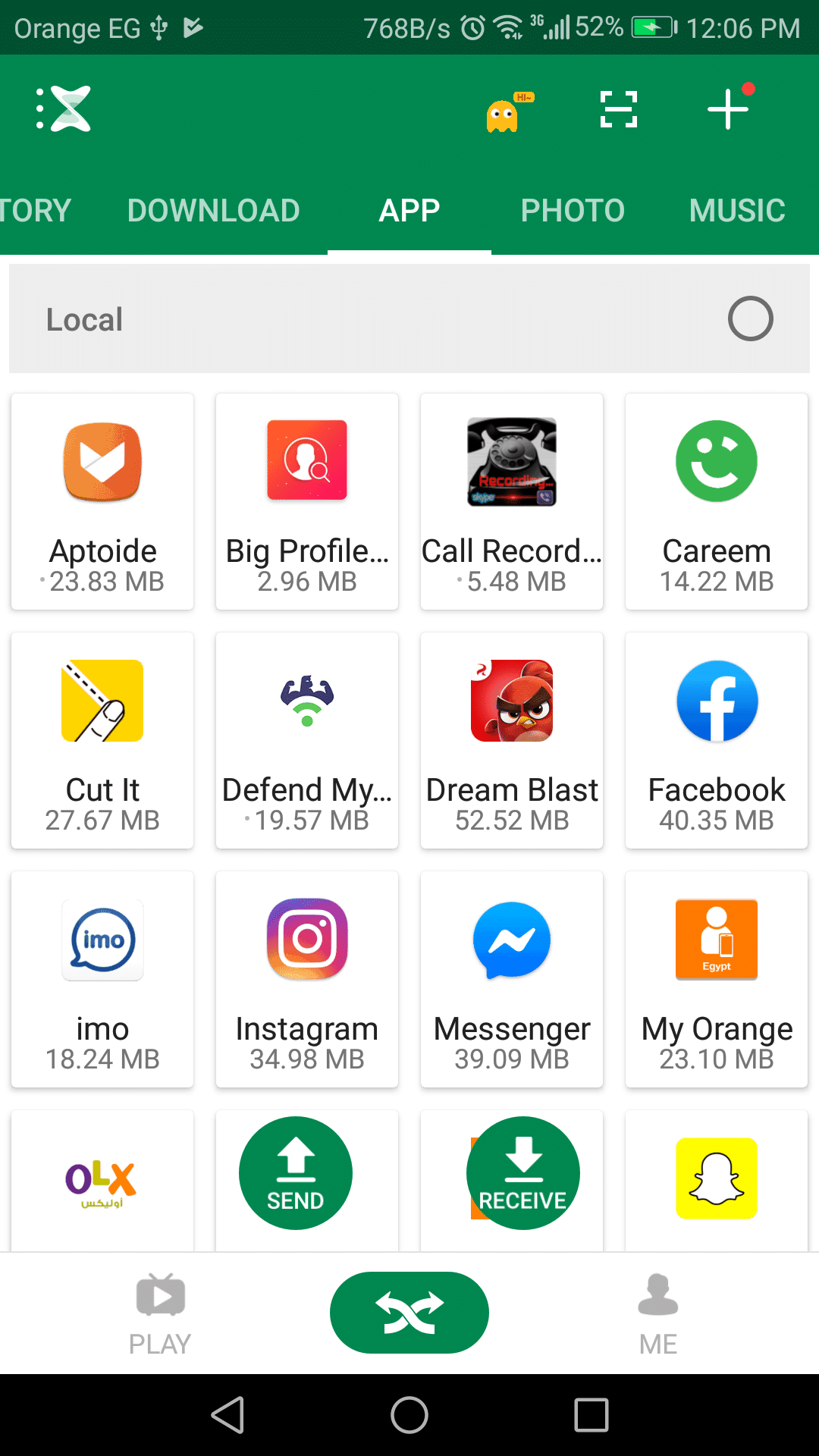
Task: Choose the Instagram app tile
Action: tap(307, 978)
